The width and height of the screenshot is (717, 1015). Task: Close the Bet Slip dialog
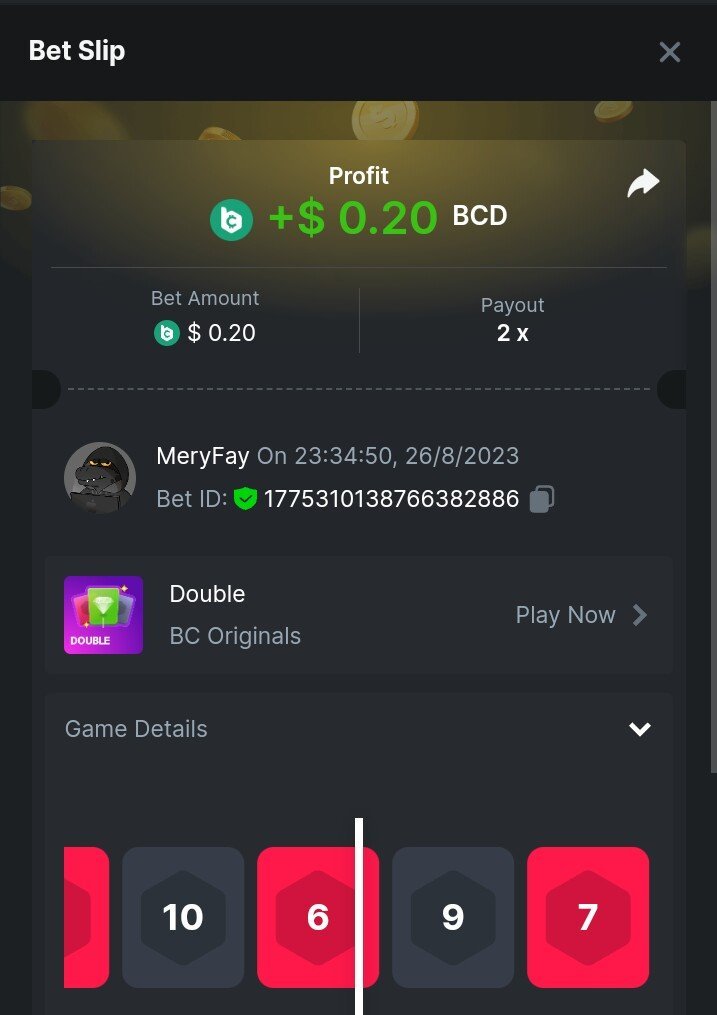coord(669,52)
